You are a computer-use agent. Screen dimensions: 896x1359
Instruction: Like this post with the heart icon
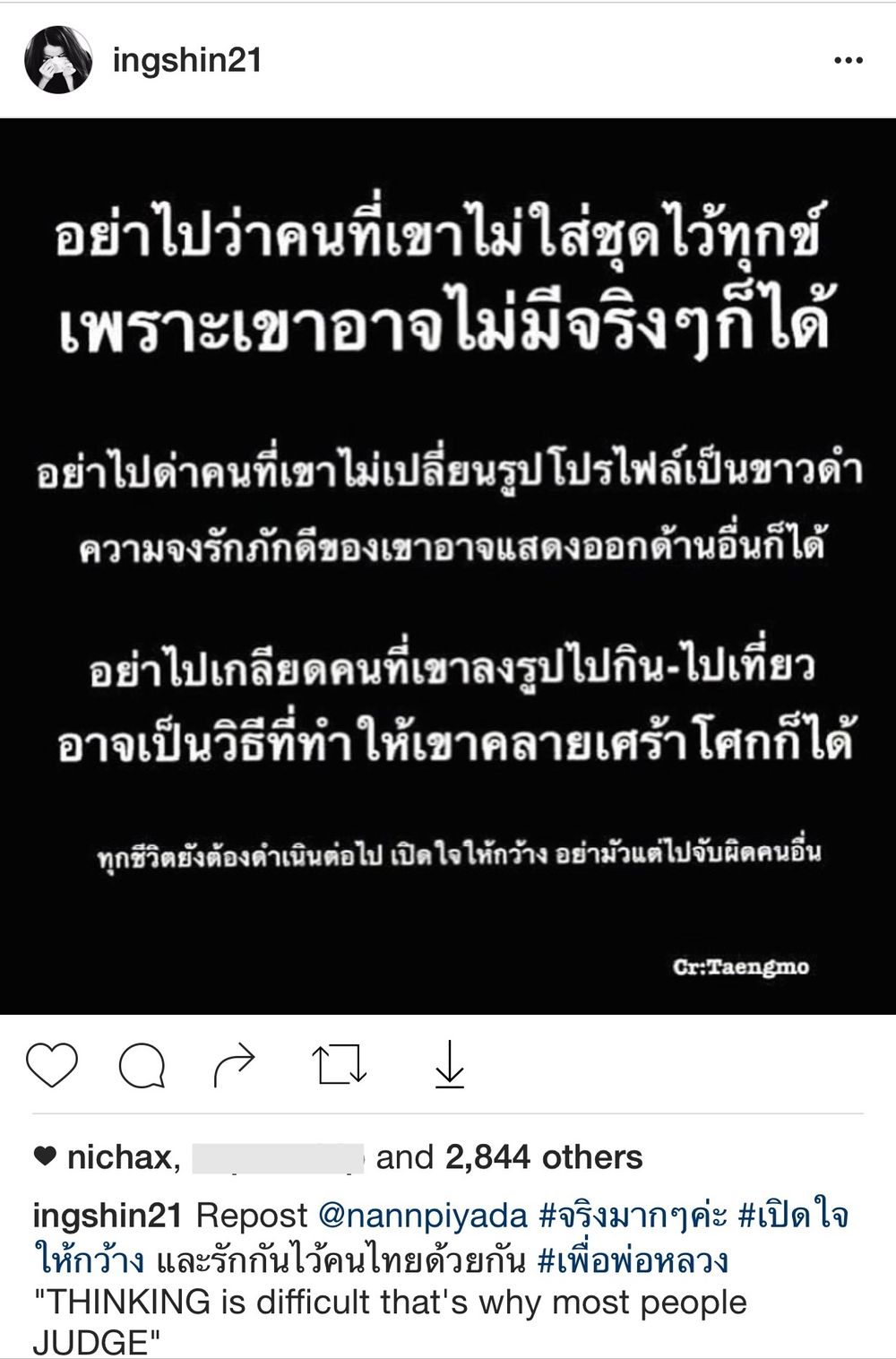point(52,1064)
